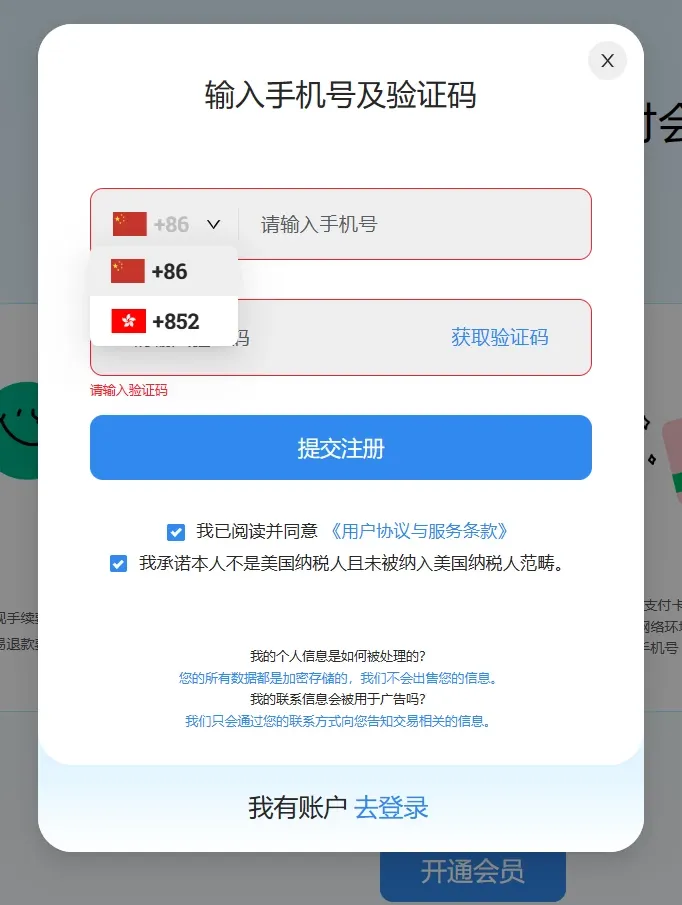Open 用户协议与服务条款 link
This screenshot has height=905, width=682.
(418, 531)
